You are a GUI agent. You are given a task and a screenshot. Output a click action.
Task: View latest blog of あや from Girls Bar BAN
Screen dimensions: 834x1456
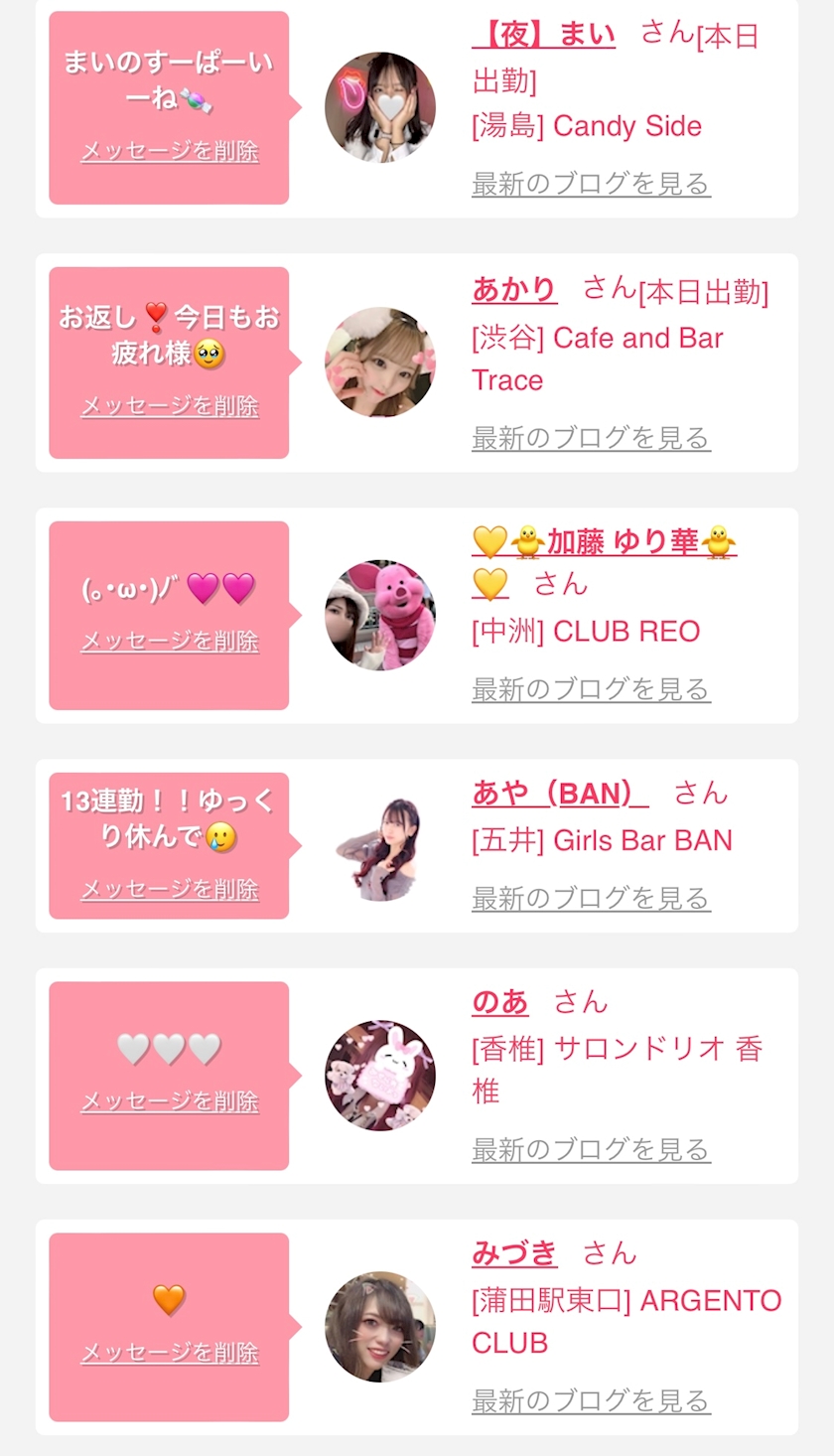click(591, 899)
